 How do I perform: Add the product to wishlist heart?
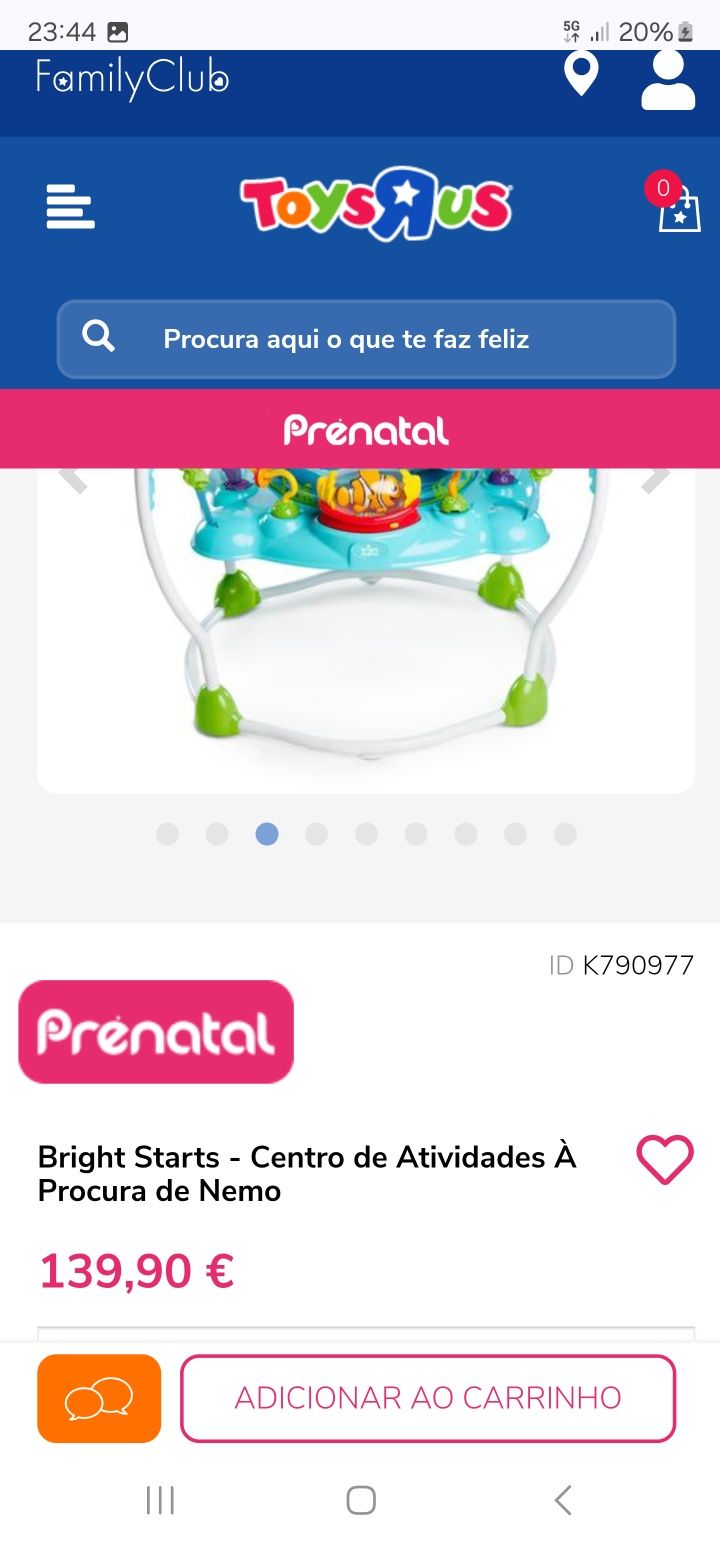(x=664, y=1161)
